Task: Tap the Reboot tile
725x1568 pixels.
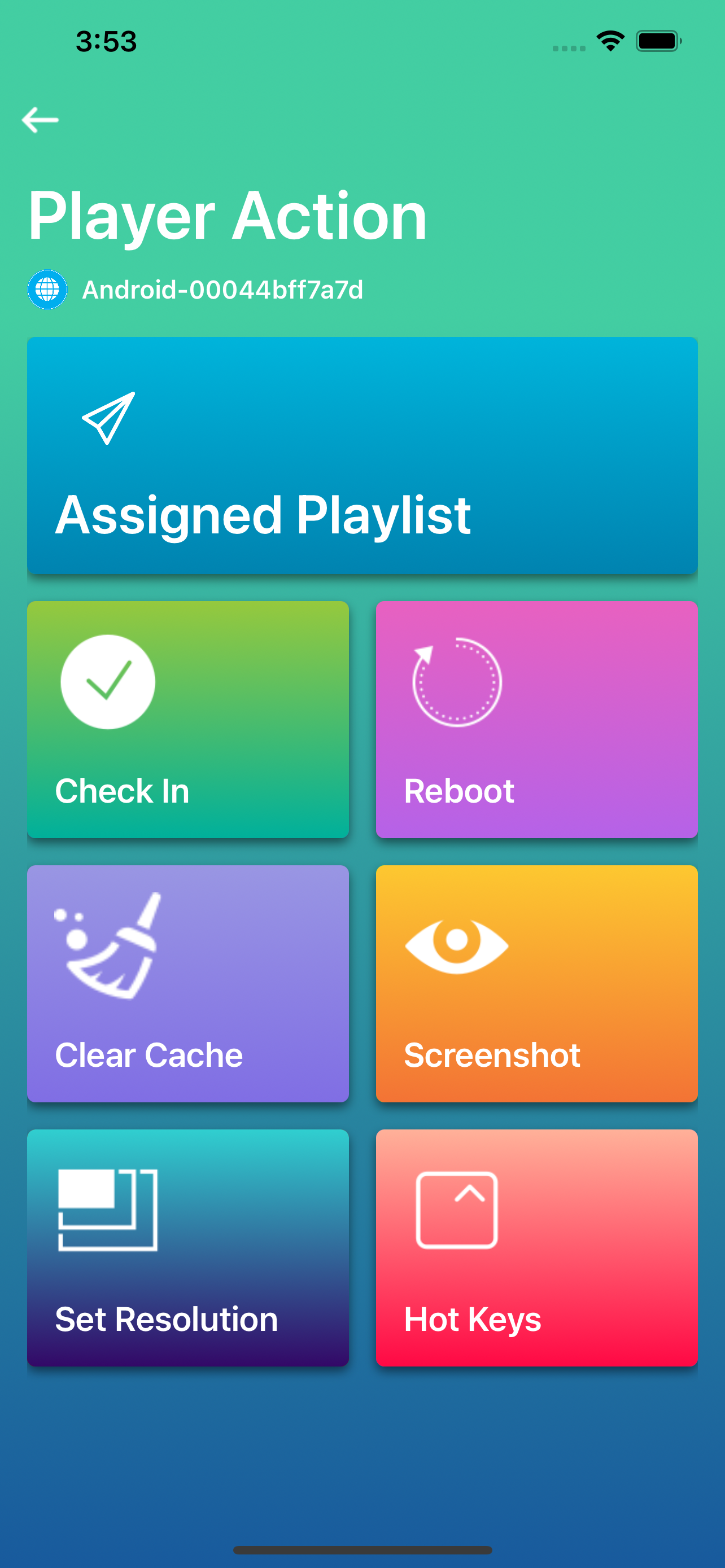Action: tap(537, 720)
